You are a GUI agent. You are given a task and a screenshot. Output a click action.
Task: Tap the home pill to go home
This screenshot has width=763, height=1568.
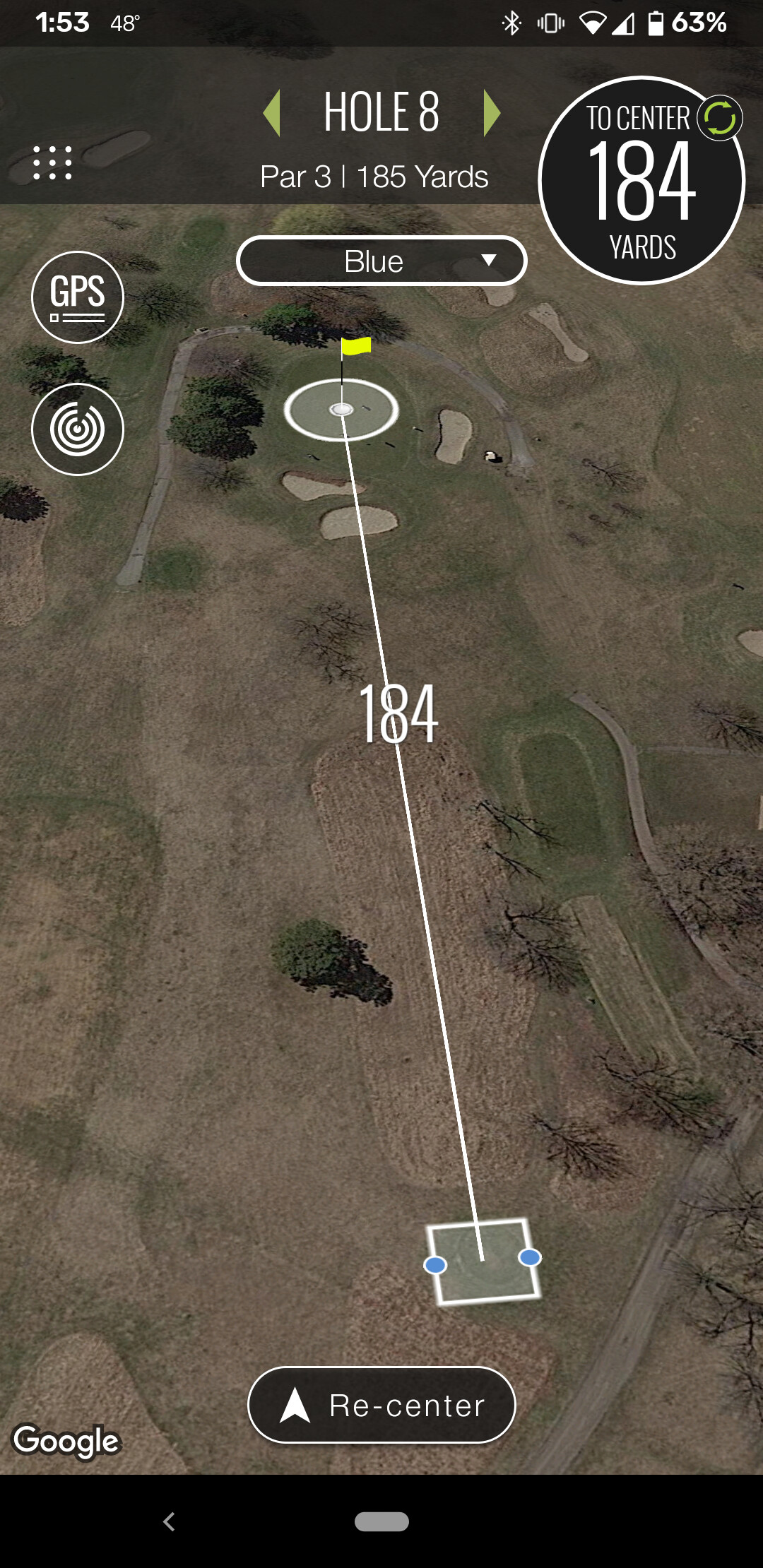point(381,1521)
